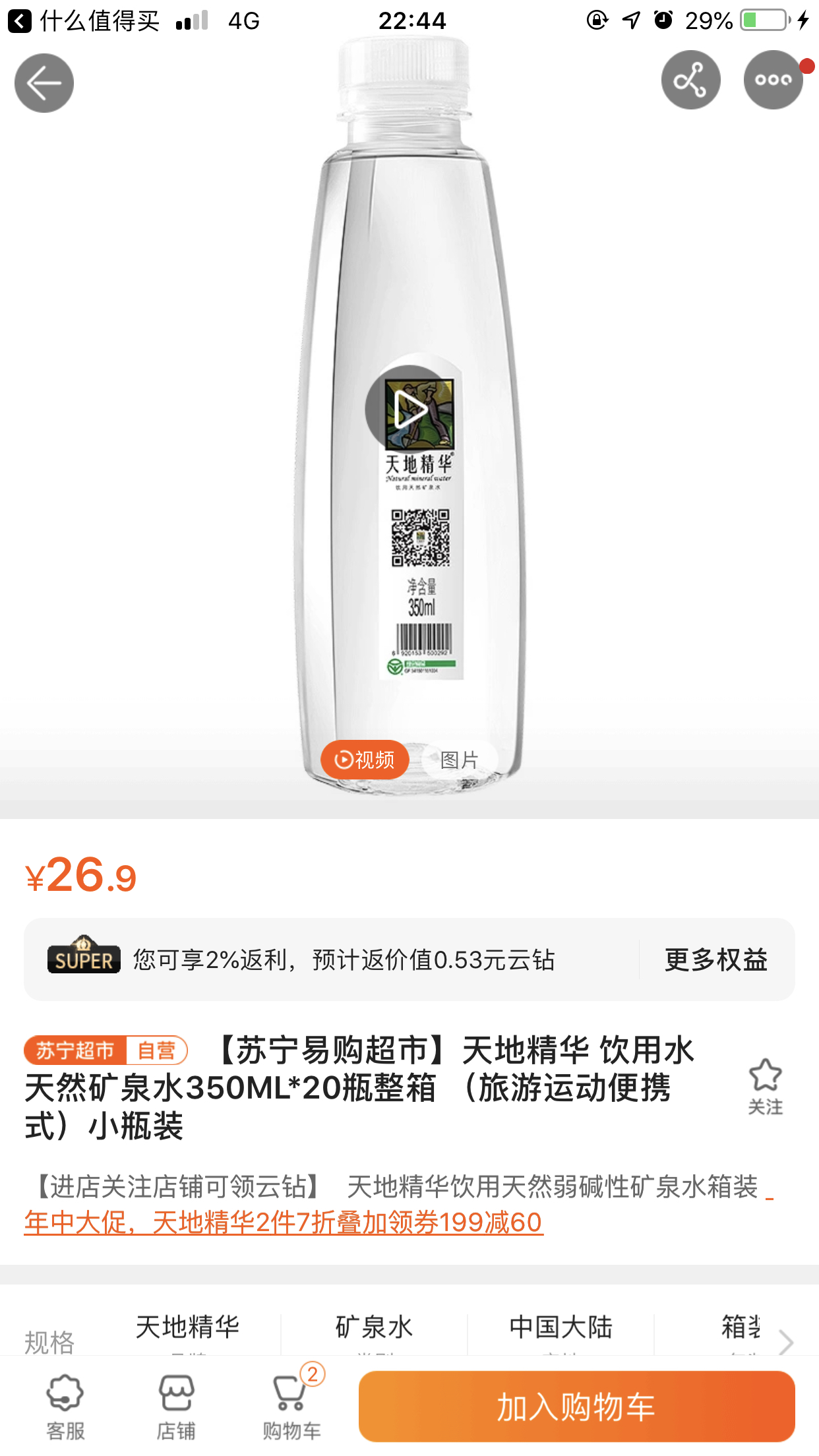View the SUPER membership badge
The width and height of the screenshot is (819, 1456).
[x=84, y=961]
